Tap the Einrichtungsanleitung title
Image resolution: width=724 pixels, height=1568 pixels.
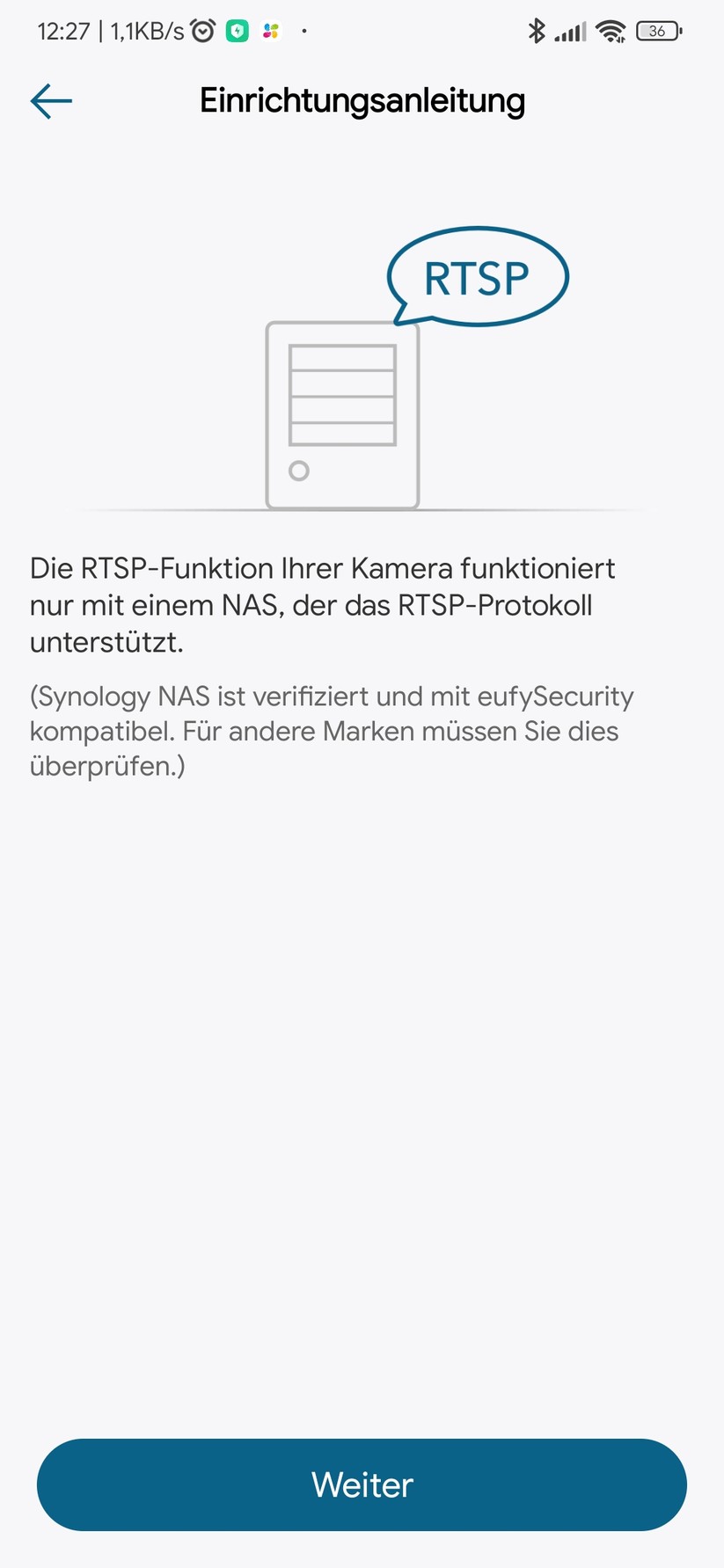362,100
